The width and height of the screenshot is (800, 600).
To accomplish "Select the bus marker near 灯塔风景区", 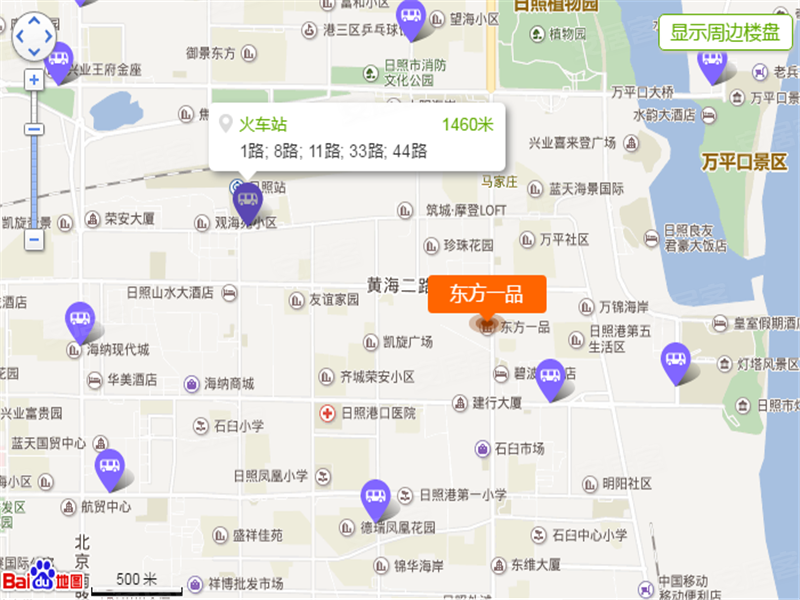I will pyautogui.click(x=676, y=360).
